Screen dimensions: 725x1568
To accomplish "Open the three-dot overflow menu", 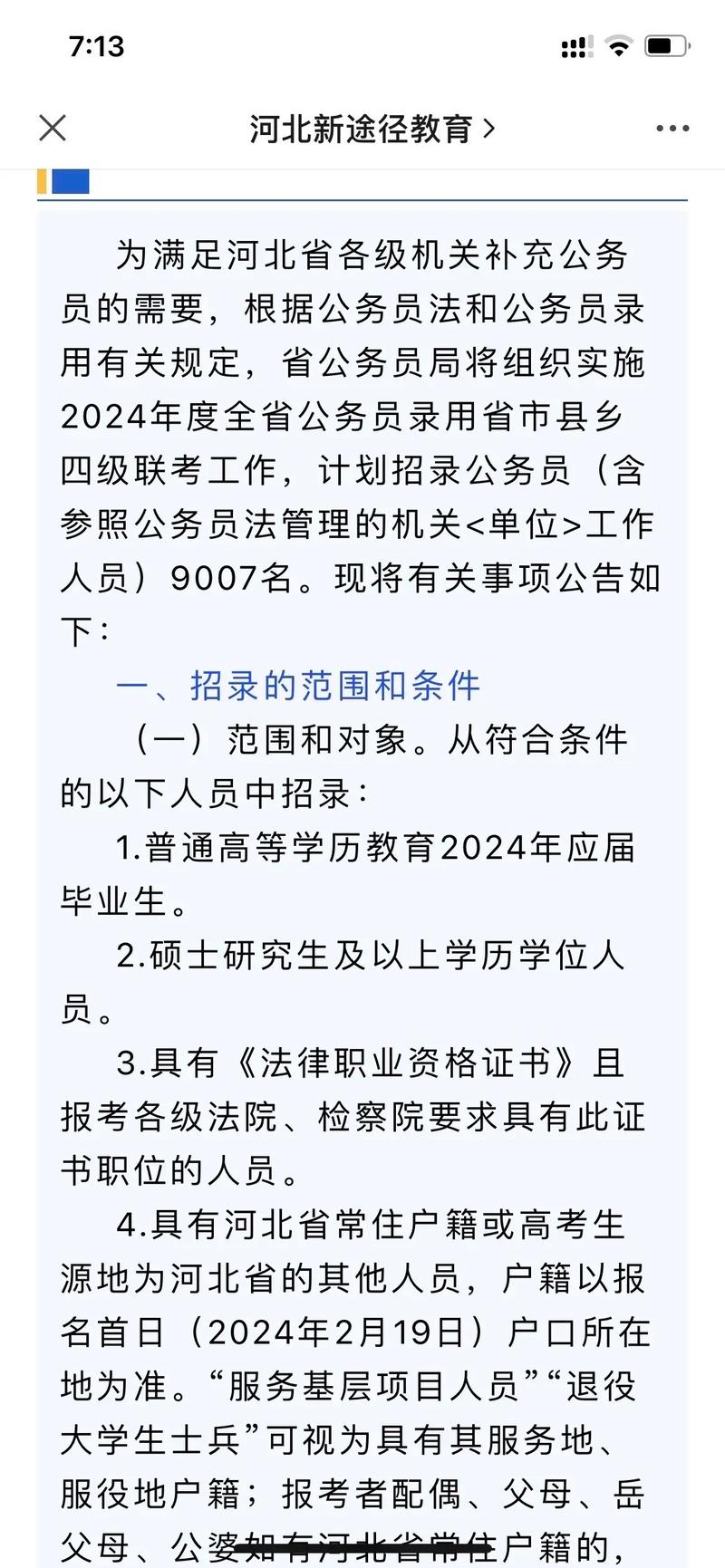I will [x=672, y=129].
